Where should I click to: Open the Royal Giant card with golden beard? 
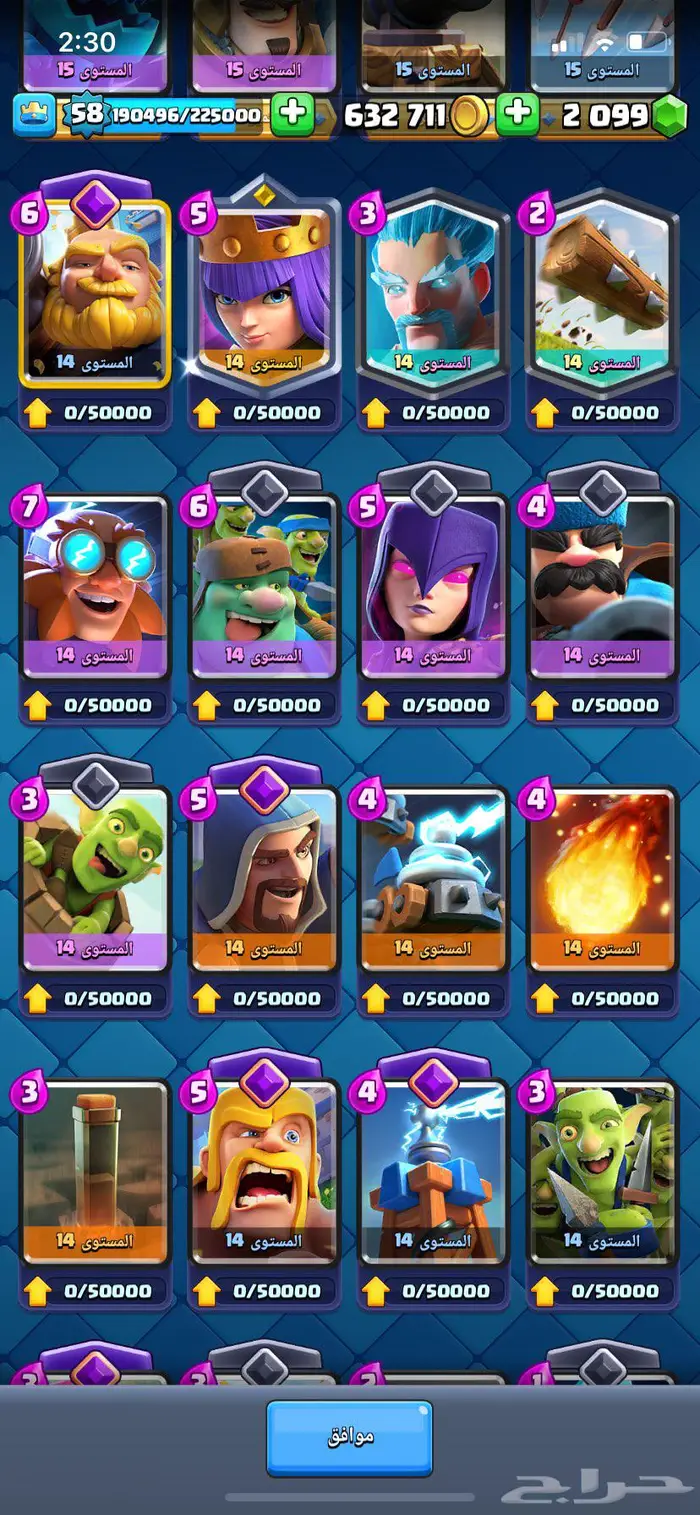[x=94, y=290]
